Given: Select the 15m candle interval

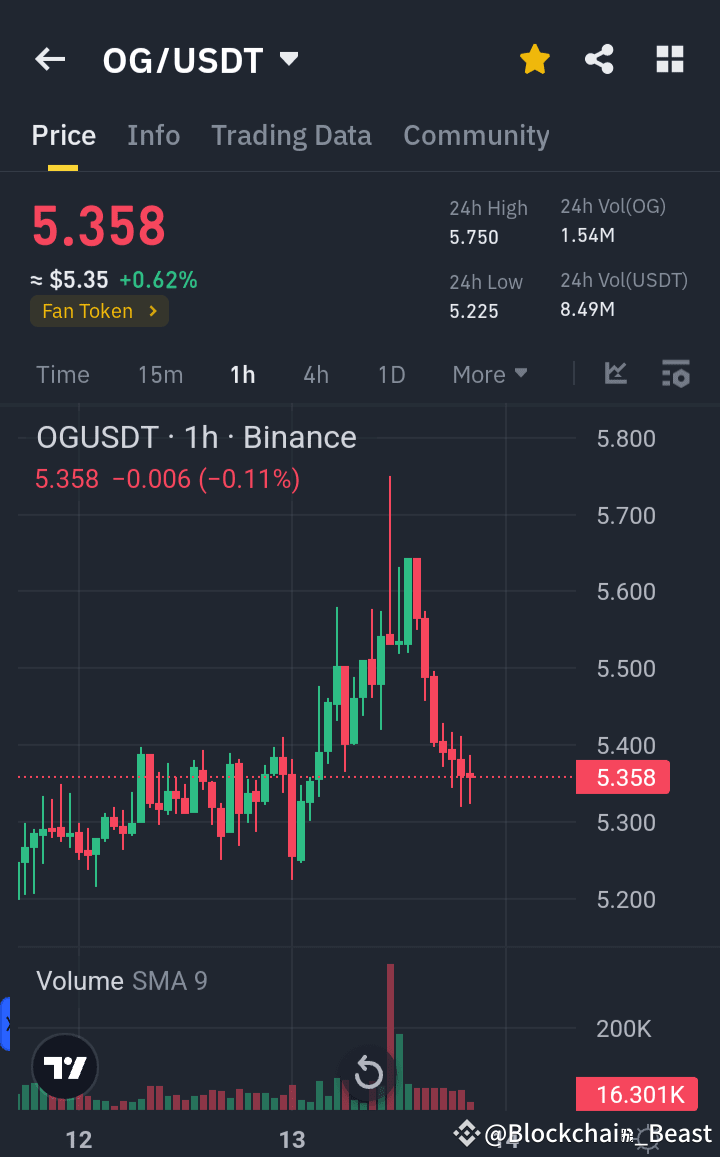Looking at the screenshot, I should click(160, 374).
